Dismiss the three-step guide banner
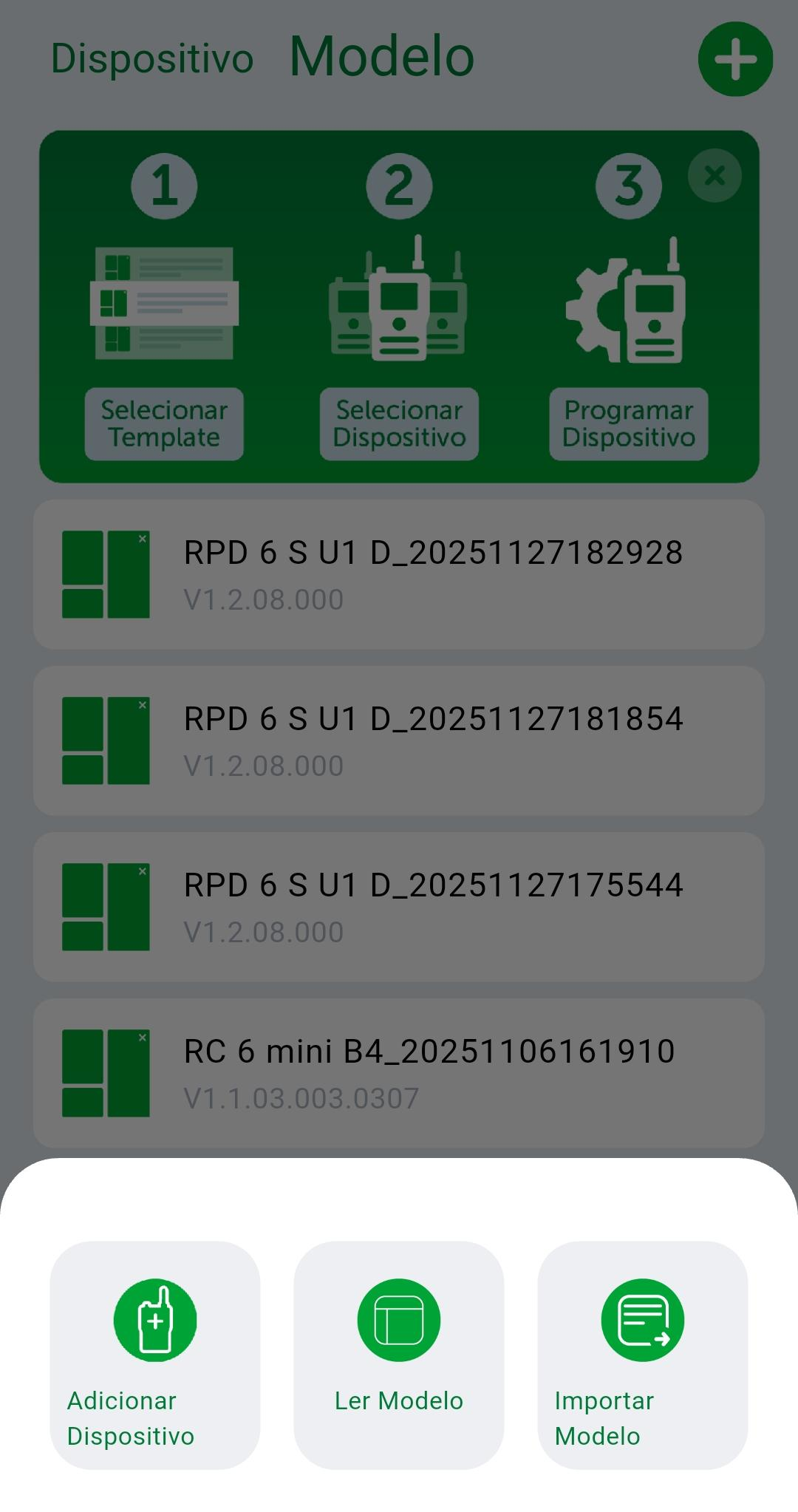This screenshot has height=1512, width=798. (x=715, y=176)
